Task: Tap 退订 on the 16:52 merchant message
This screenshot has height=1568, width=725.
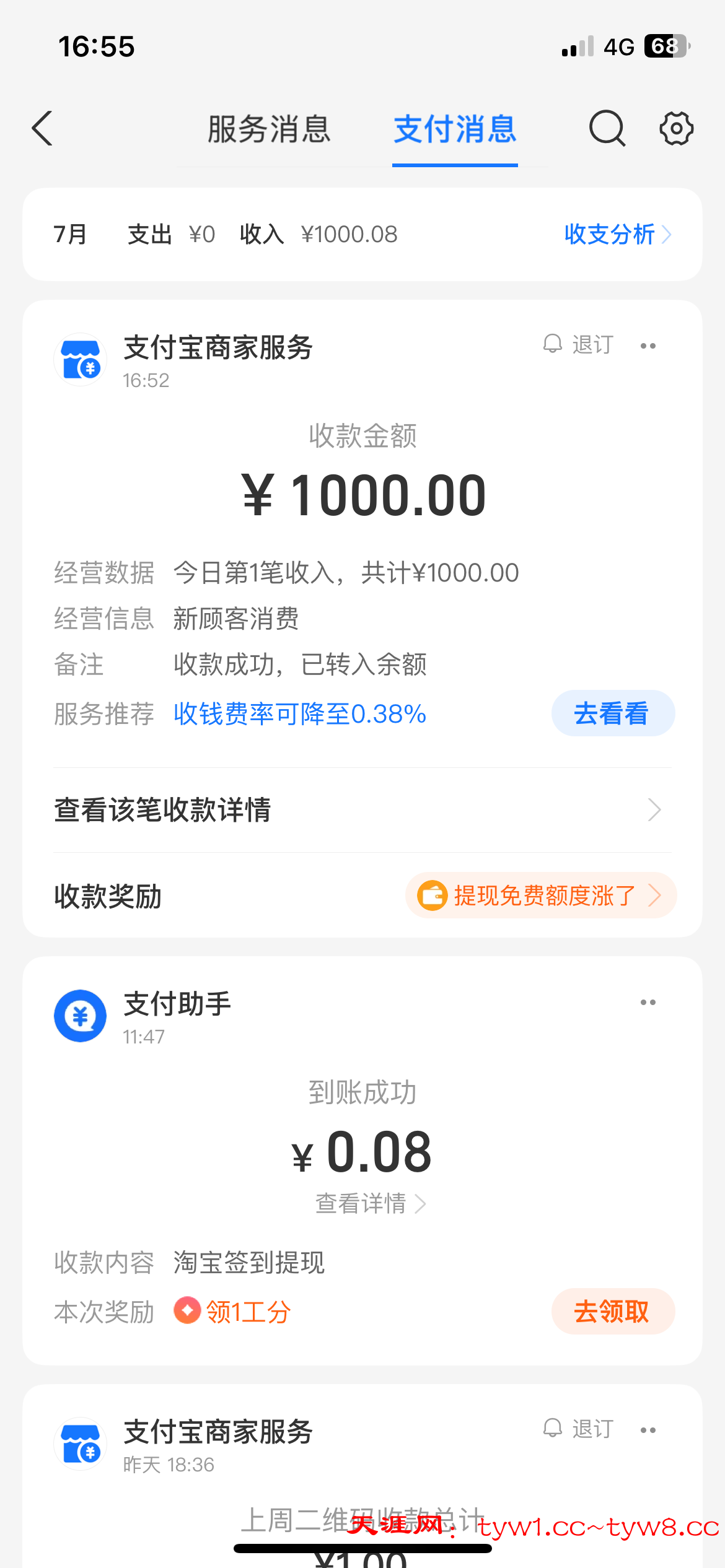Action: tap(579, 344)
